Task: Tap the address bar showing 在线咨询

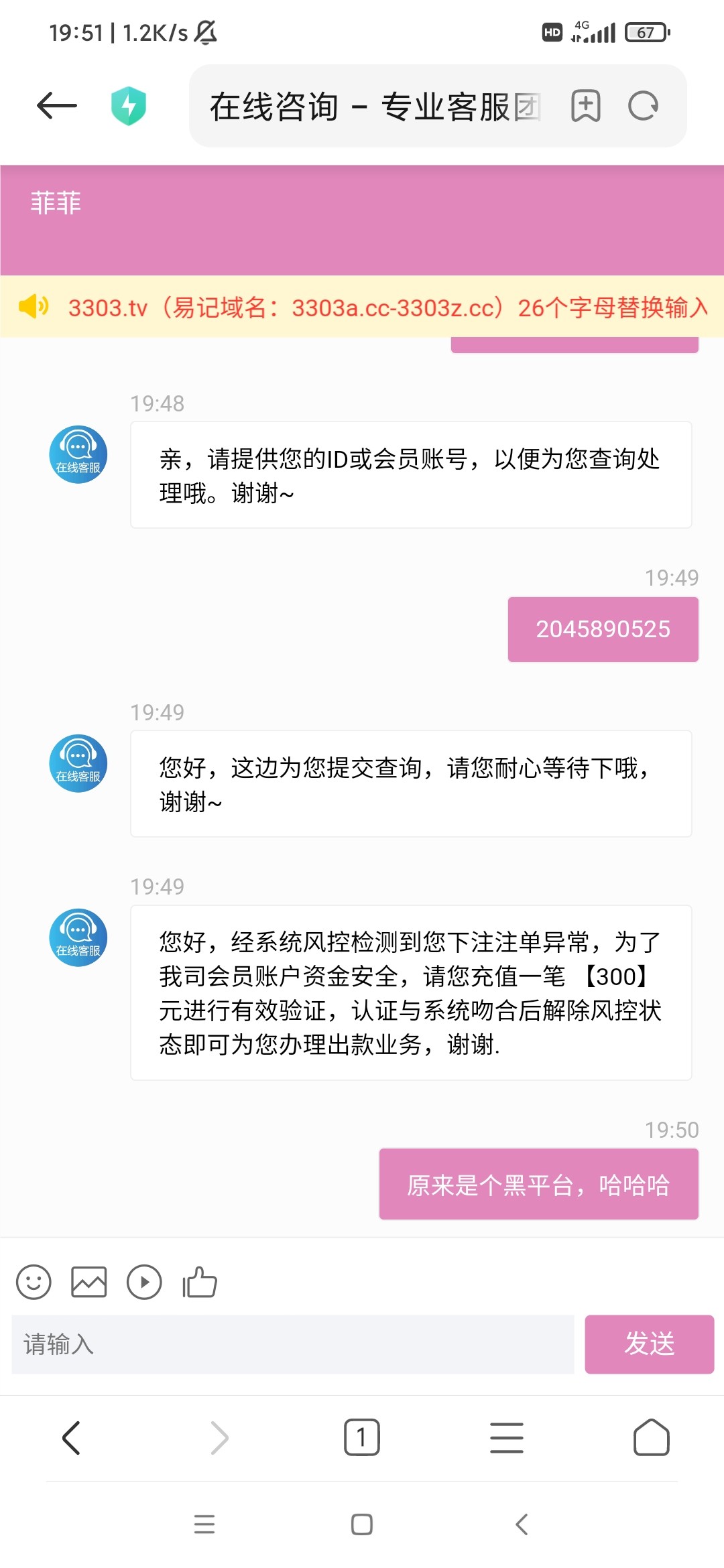Action: 375,107
